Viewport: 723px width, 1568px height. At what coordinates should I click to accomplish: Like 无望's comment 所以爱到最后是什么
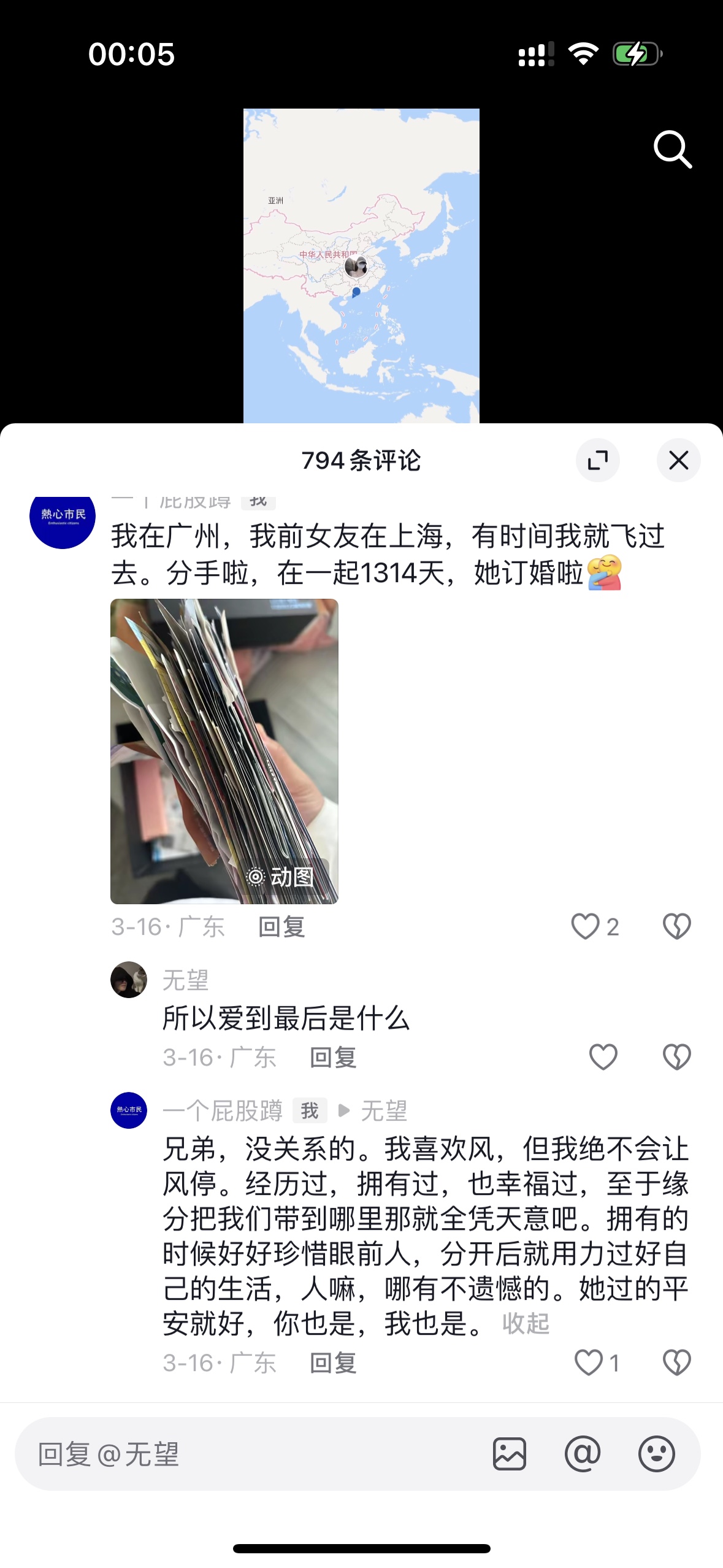coord(603,1057)
